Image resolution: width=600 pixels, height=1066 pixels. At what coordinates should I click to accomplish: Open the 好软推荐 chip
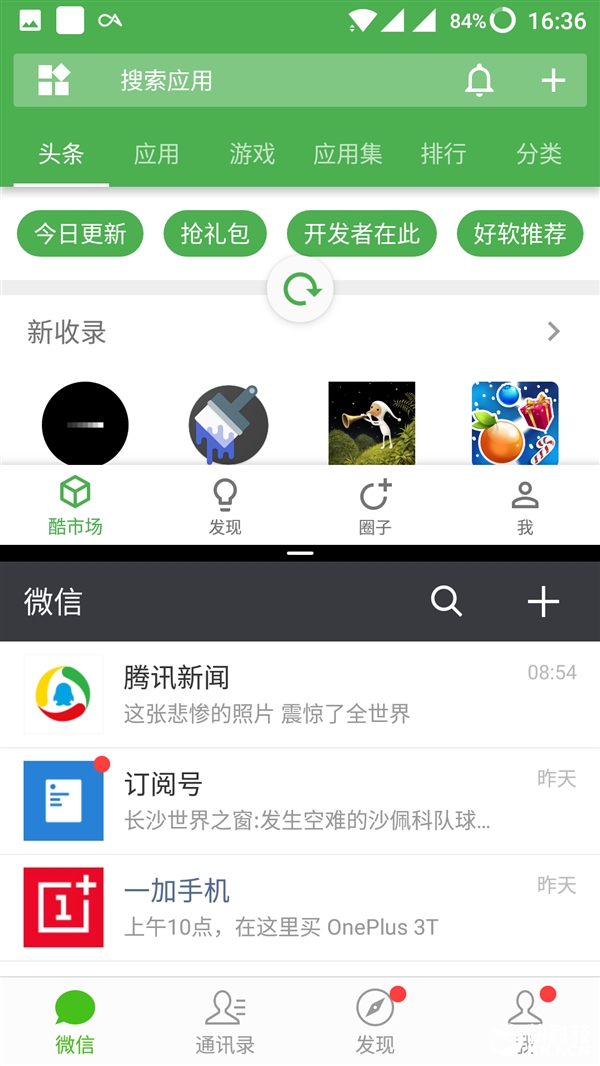point(520,234)
